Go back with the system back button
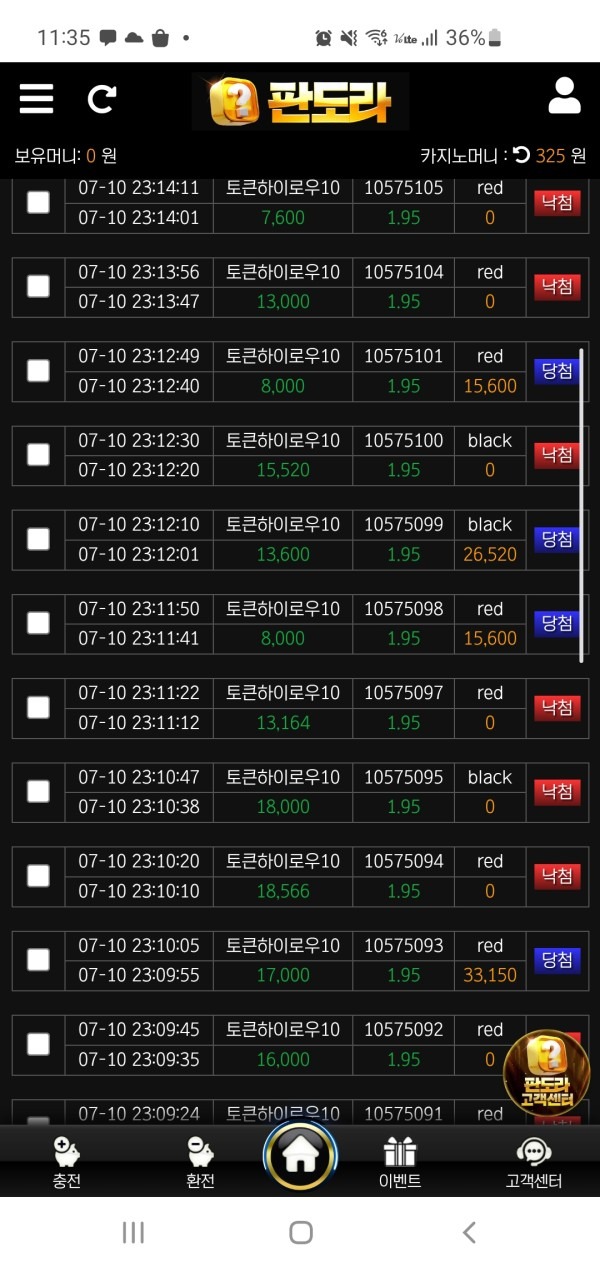 469,1232
